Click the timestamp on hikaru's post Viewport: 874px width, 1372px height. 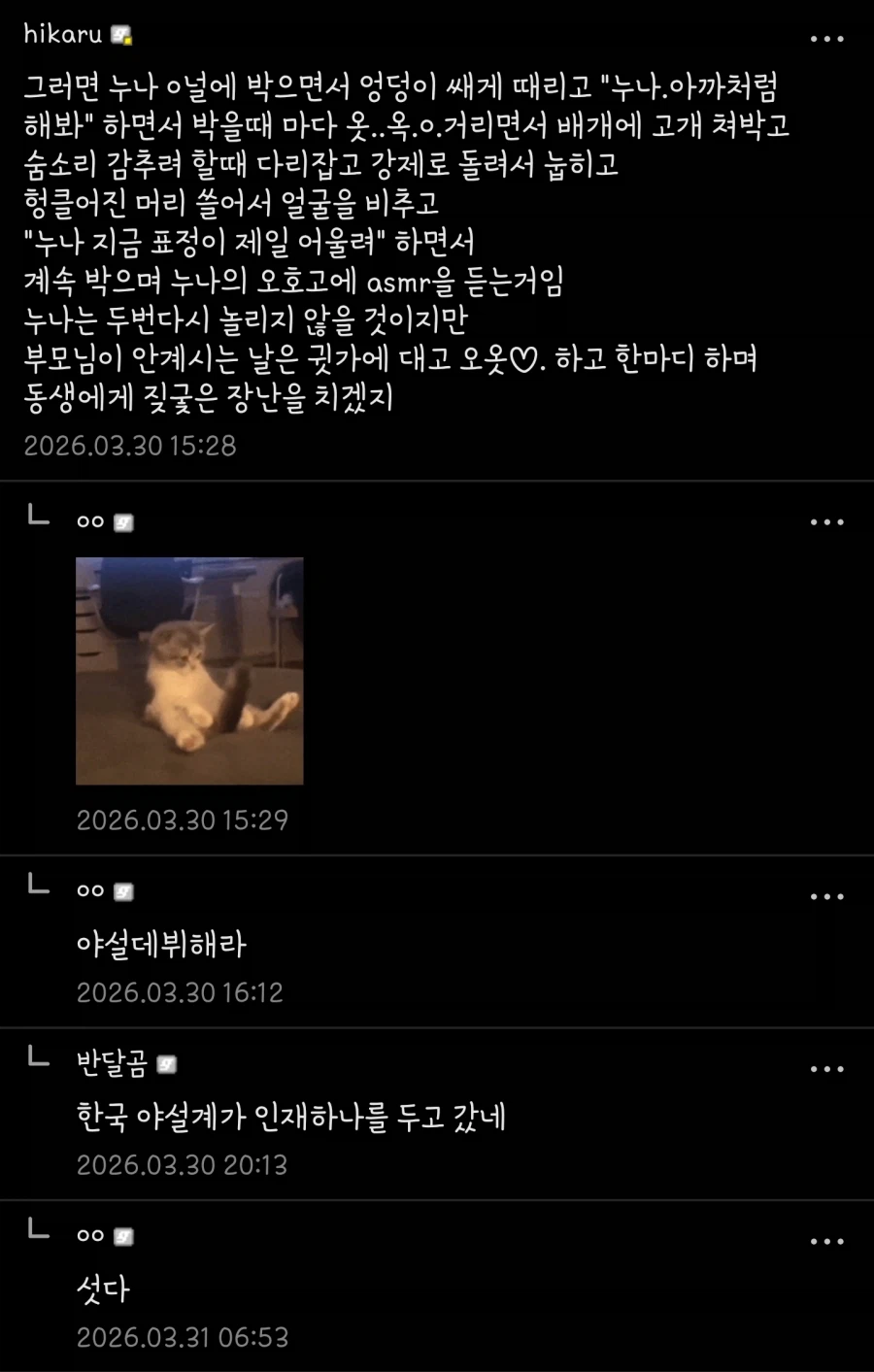pos(130,447)
